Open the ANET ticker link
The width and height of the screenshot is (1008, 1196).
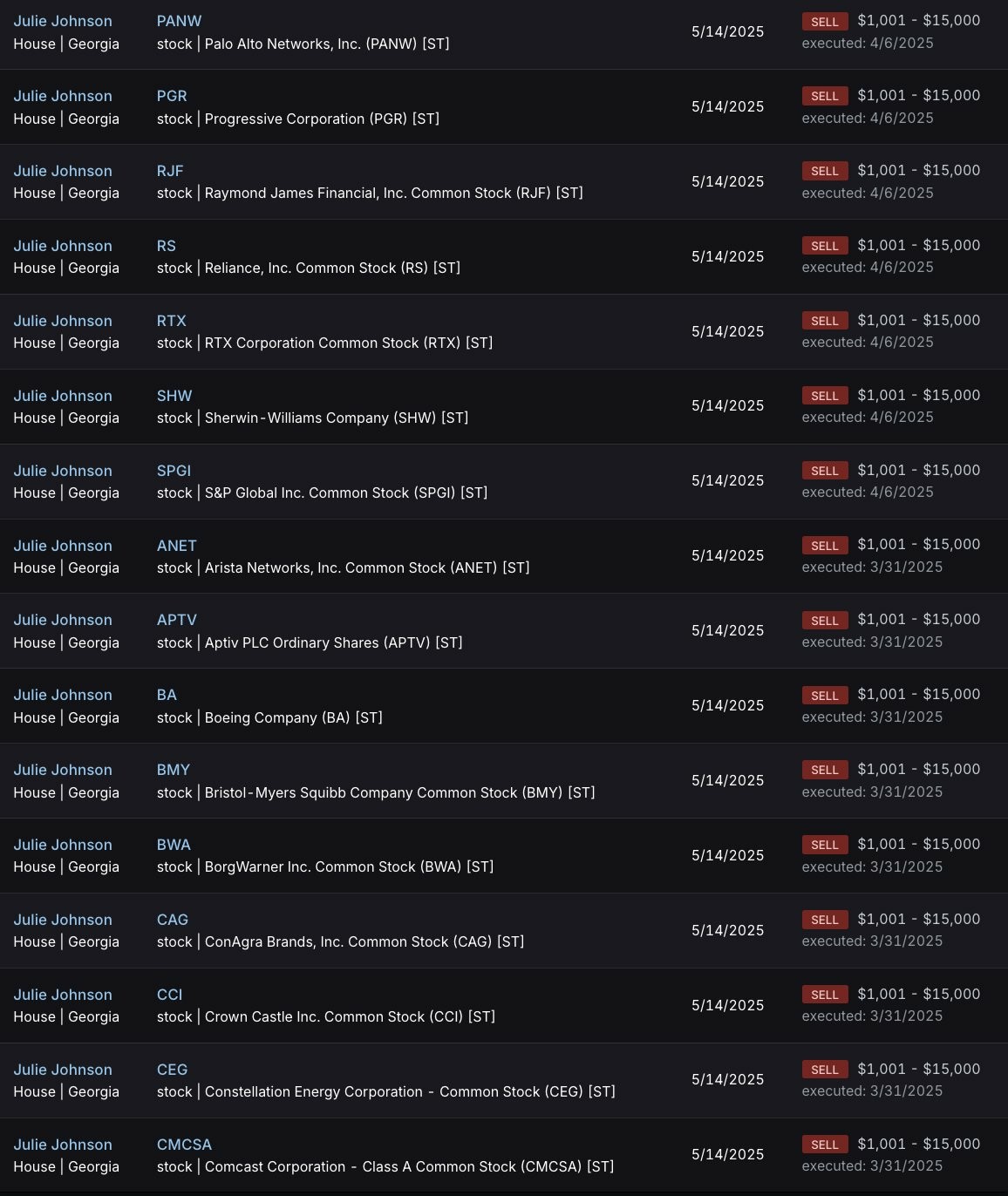click(177, 546)
